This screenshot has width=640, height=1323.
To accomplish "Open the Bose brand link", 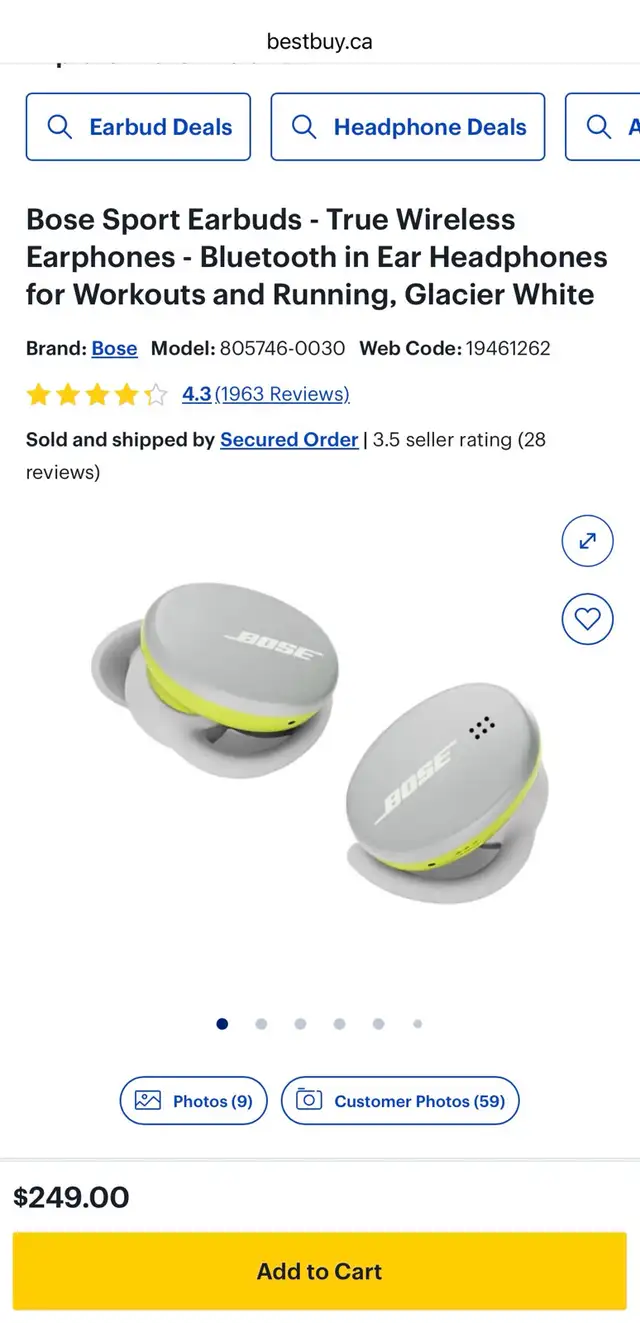I will 114,348.
